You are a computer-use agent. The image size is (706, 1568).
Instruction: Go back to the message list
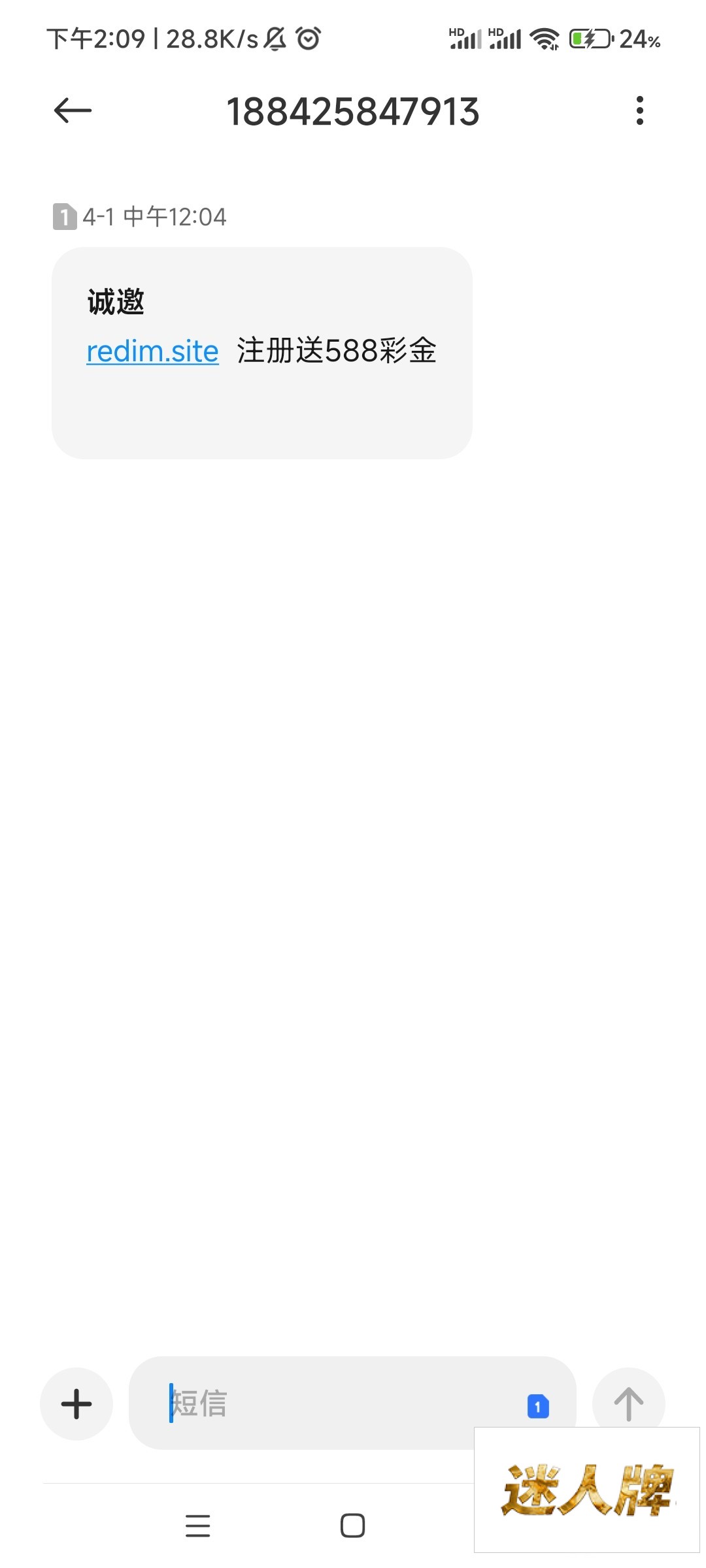(73, 110)
